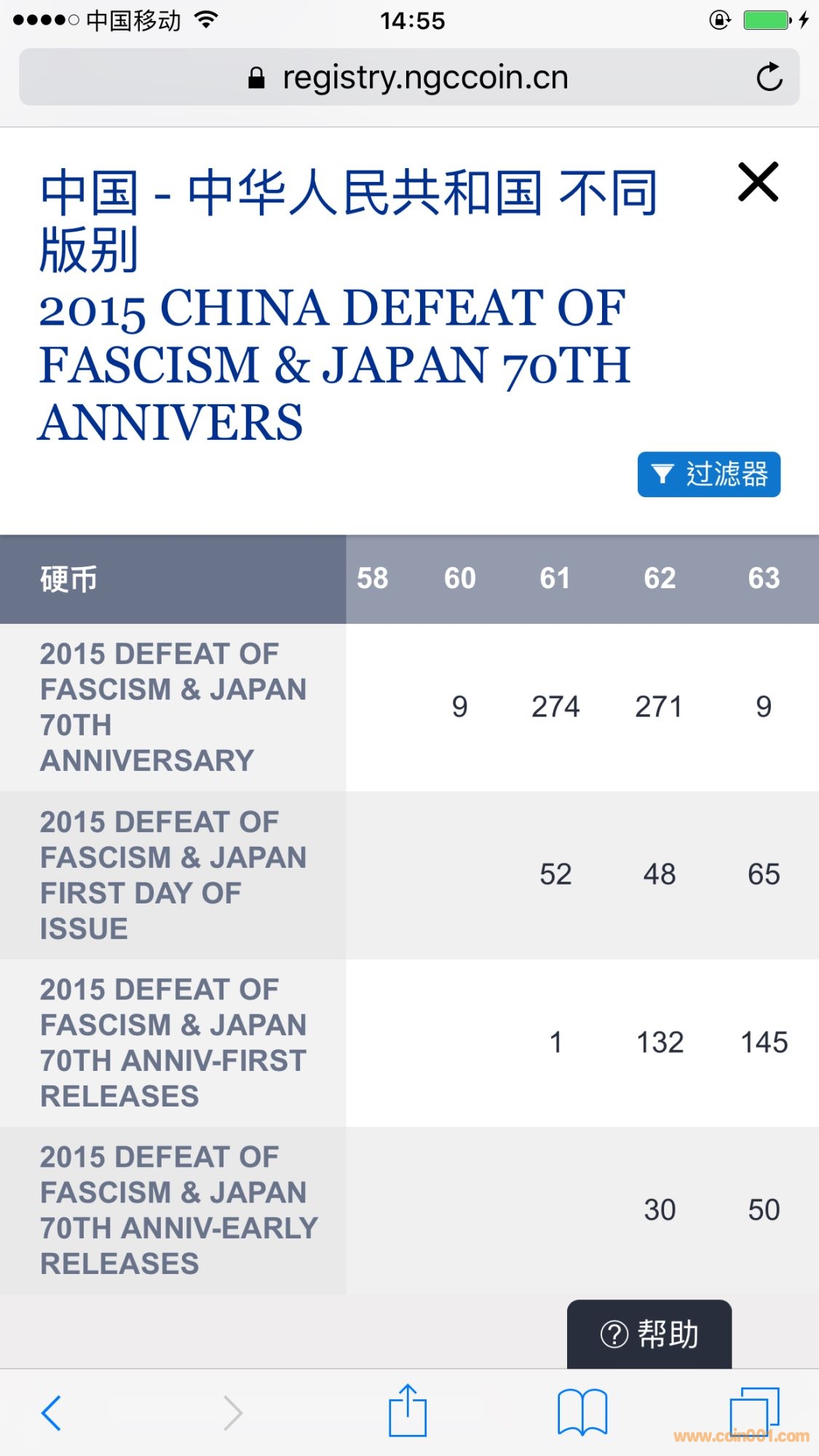Go back to the previous page
Image resolution: width=819 pixels, height=1456 pixels.
point(51,1413)
